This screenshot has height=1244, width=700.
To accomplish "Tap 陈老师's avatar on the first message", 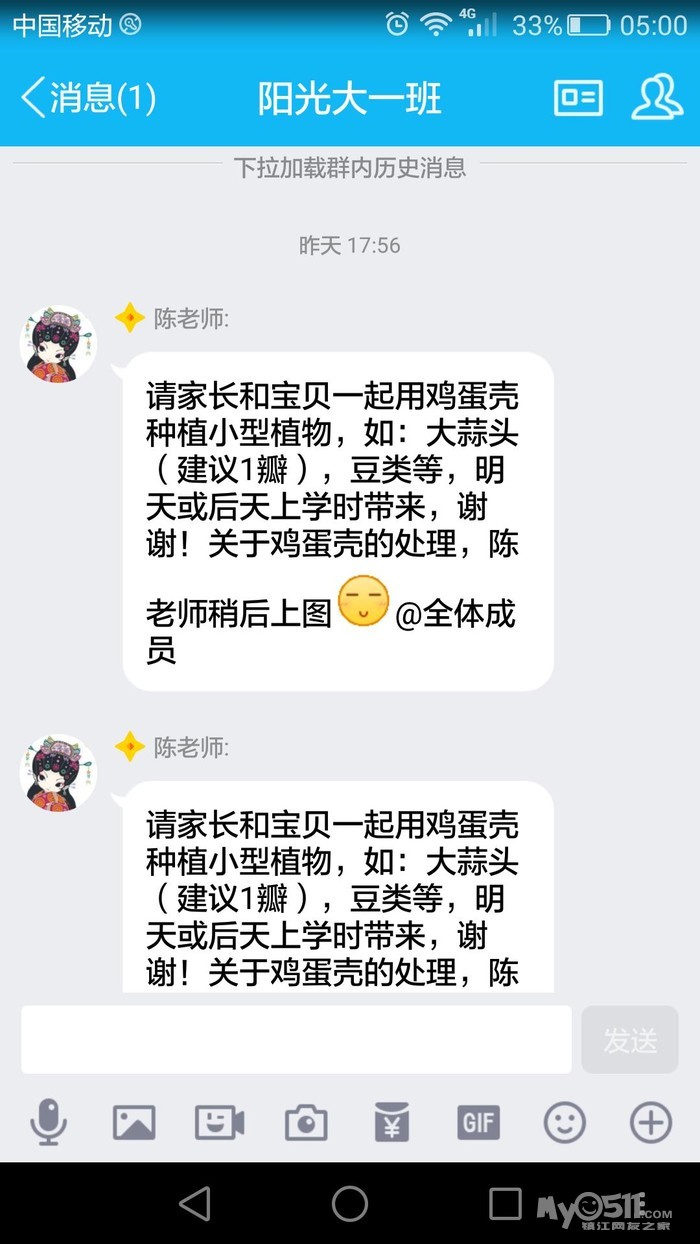I will (59, 344).
